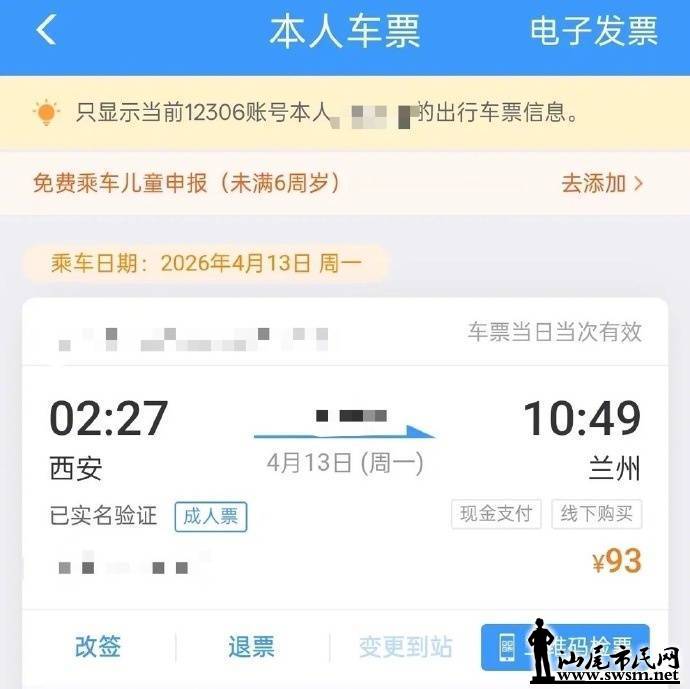Go back using the top-left arrow
Image resolution: width=690 pixels, height=689 pixels.
point(45,31)
